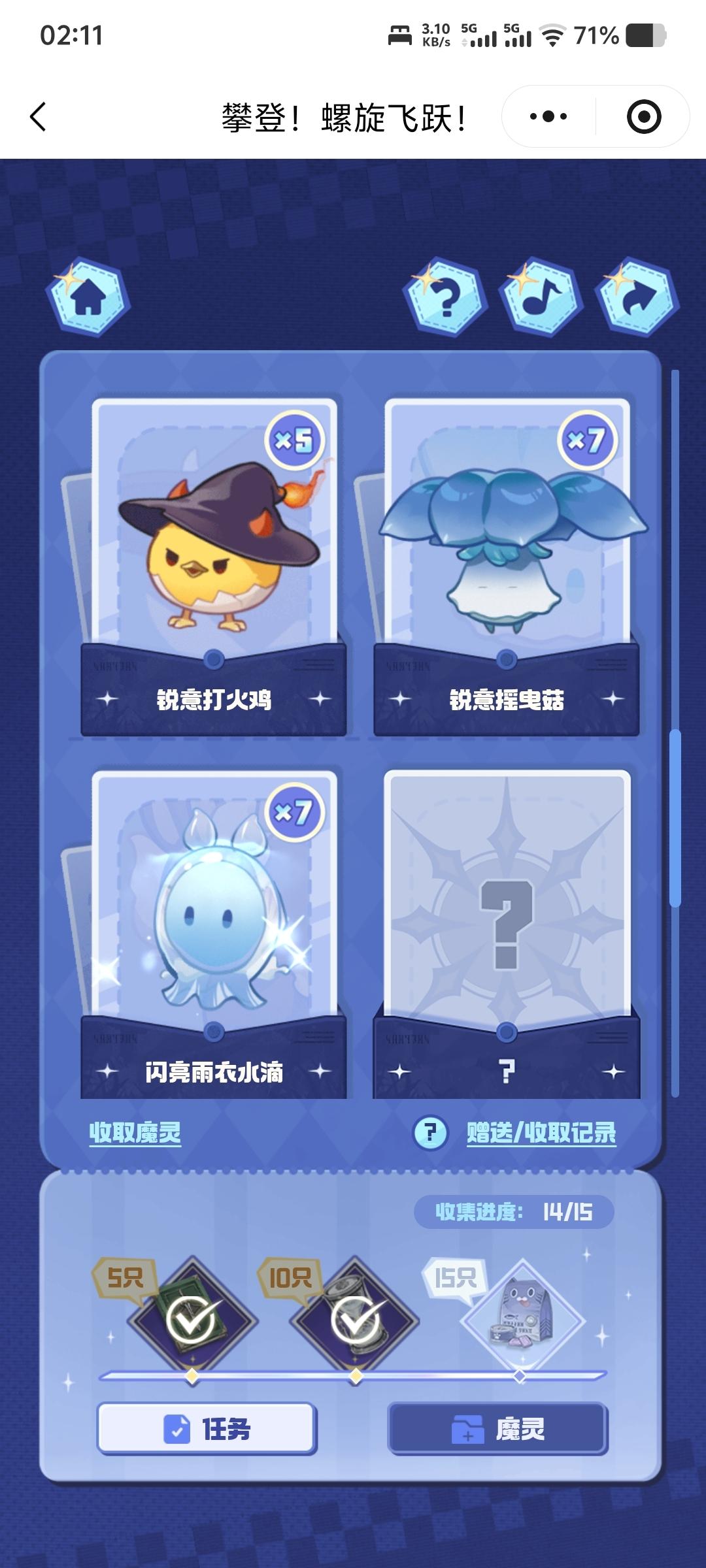The height and width of the screenshot is (1568, 706).
Task: Open the help question-mark hexagon
Action: pyautogui.click(x=446, y=298)
